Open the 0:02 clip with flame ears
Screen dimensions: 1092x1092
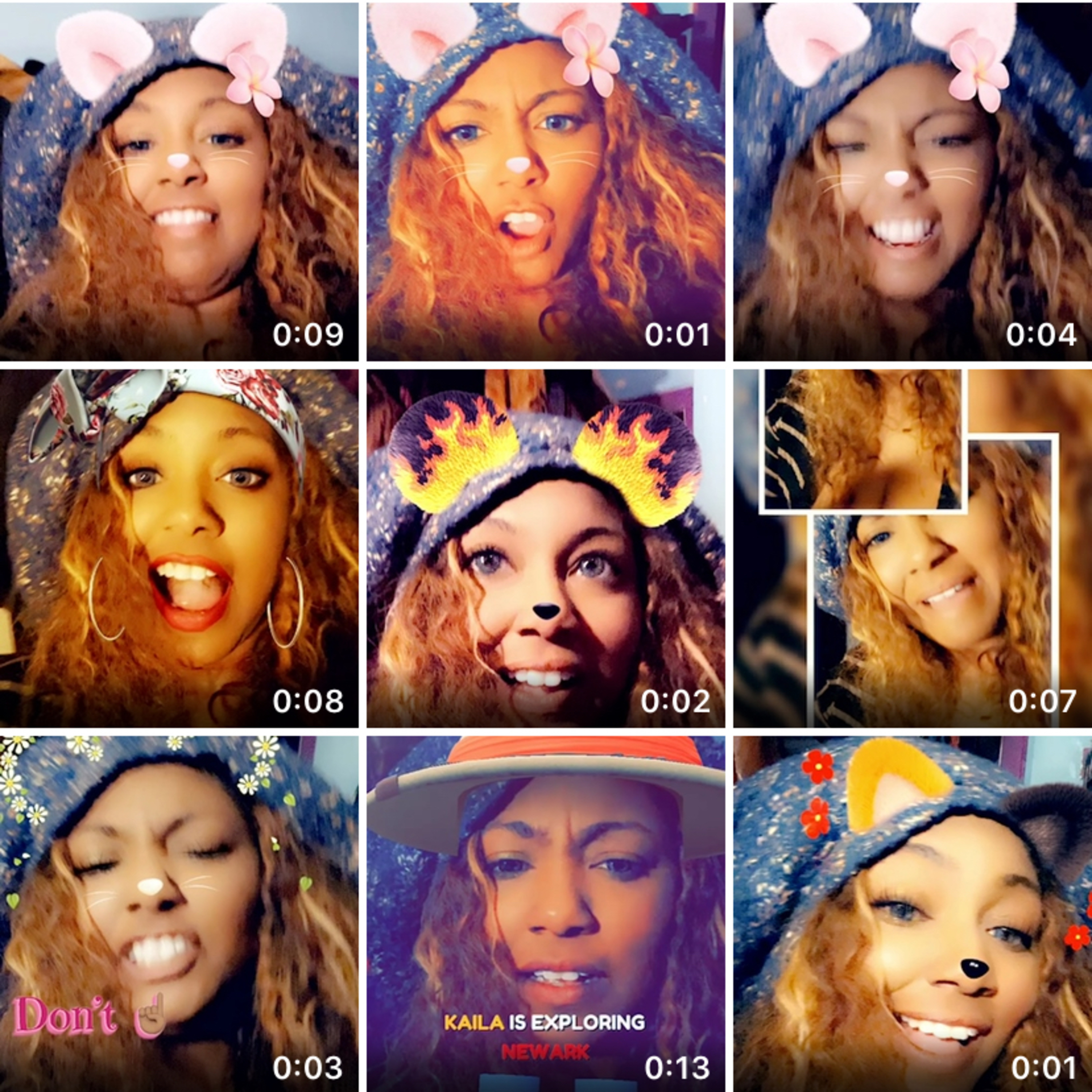(546, 548)
